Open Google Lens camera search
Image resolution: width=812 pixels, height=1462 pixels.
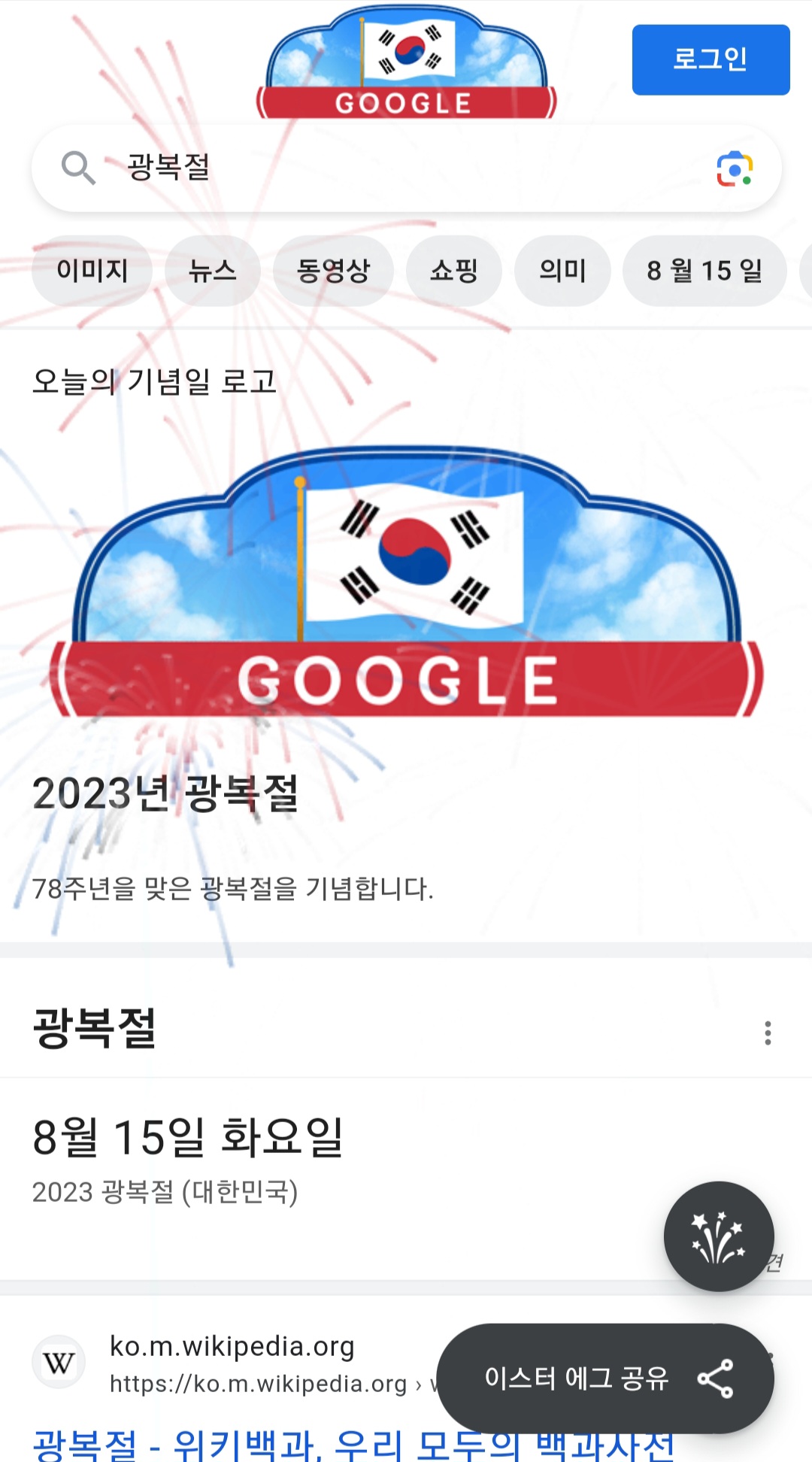[x=735, y=168]
